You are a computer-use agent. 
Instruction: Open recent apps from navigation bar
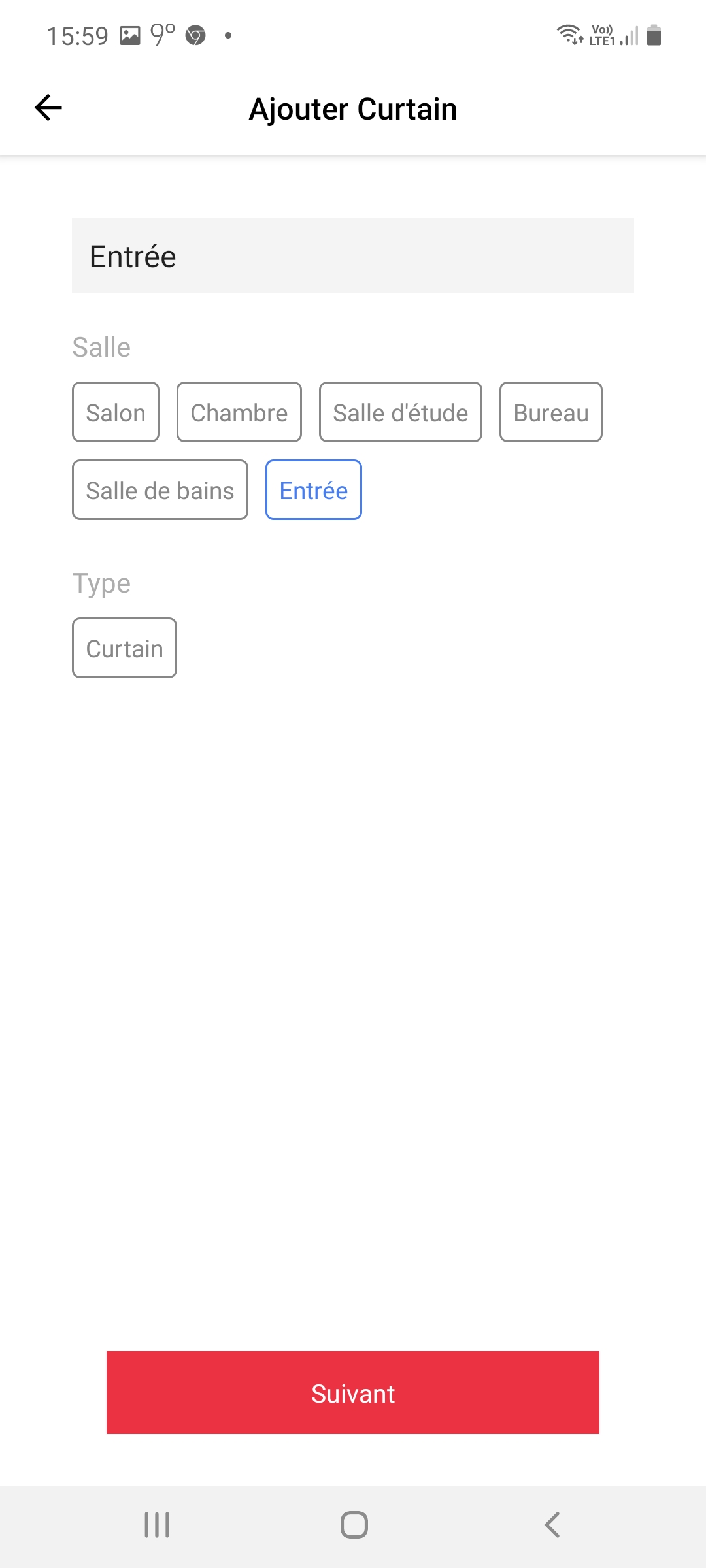pyautogui.click(x=157, y=1526)
